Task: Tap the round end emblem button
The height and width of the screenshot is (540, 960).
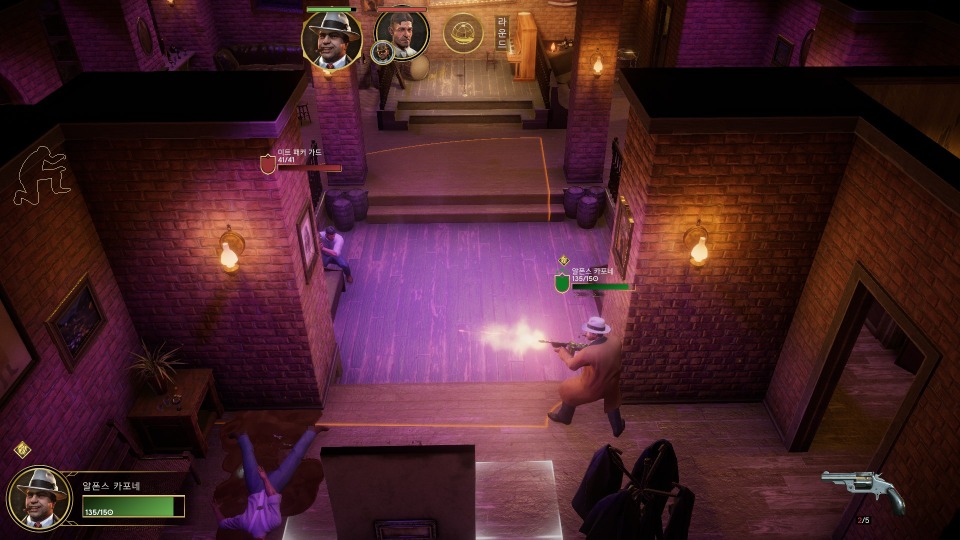Action: tap(463, 33)
